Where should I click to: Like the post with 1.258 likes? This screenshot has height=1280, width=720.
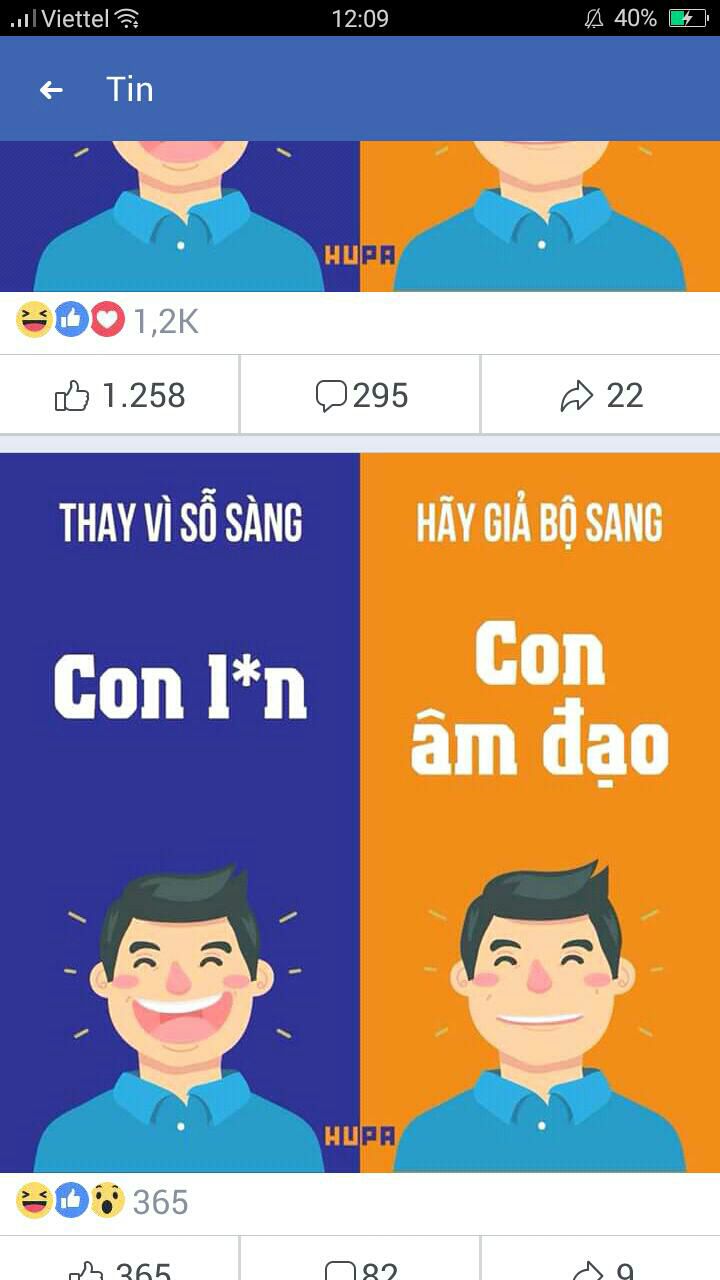[x=120, y=396]
